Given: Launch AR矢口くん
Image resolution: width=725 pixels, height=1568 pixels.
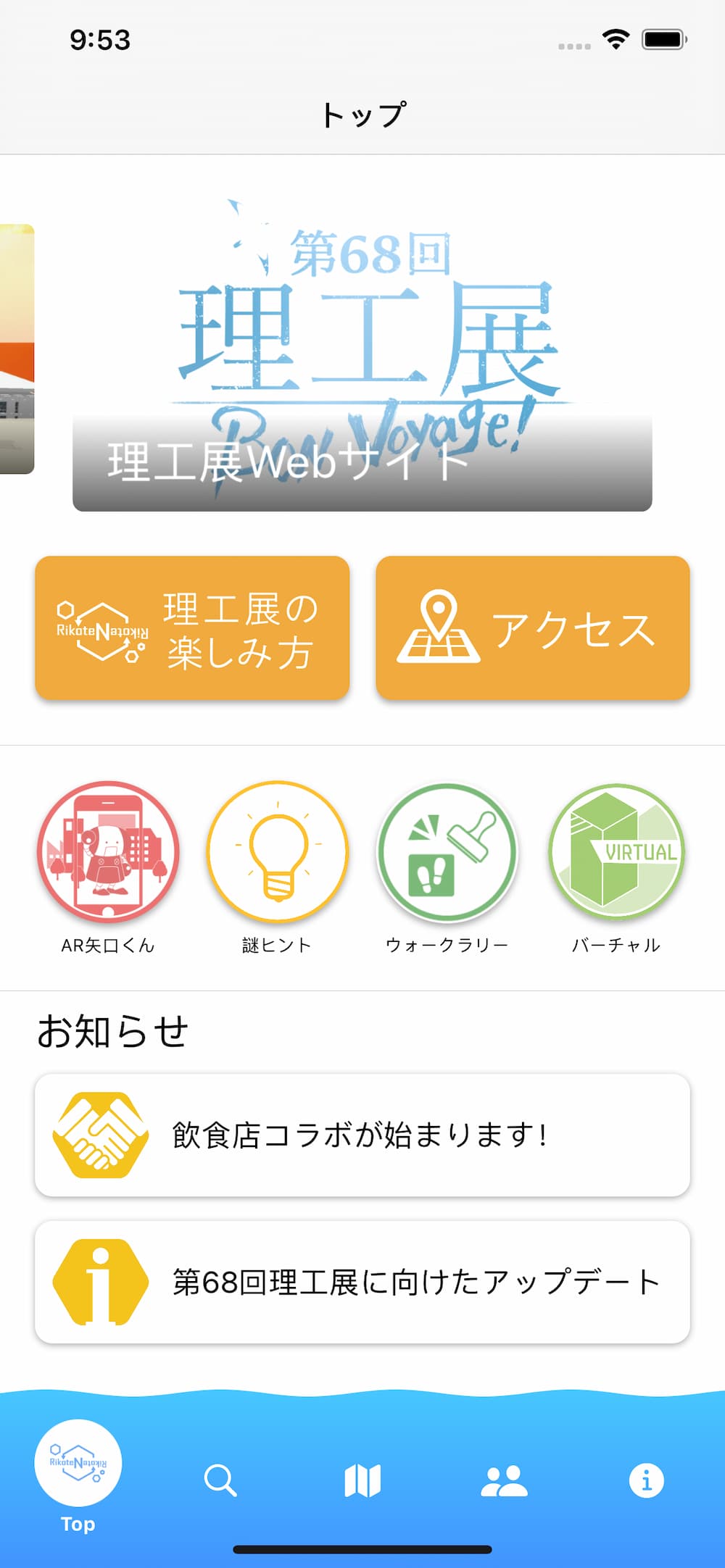Looking at the screenshot, I should [x=108, y=851].
